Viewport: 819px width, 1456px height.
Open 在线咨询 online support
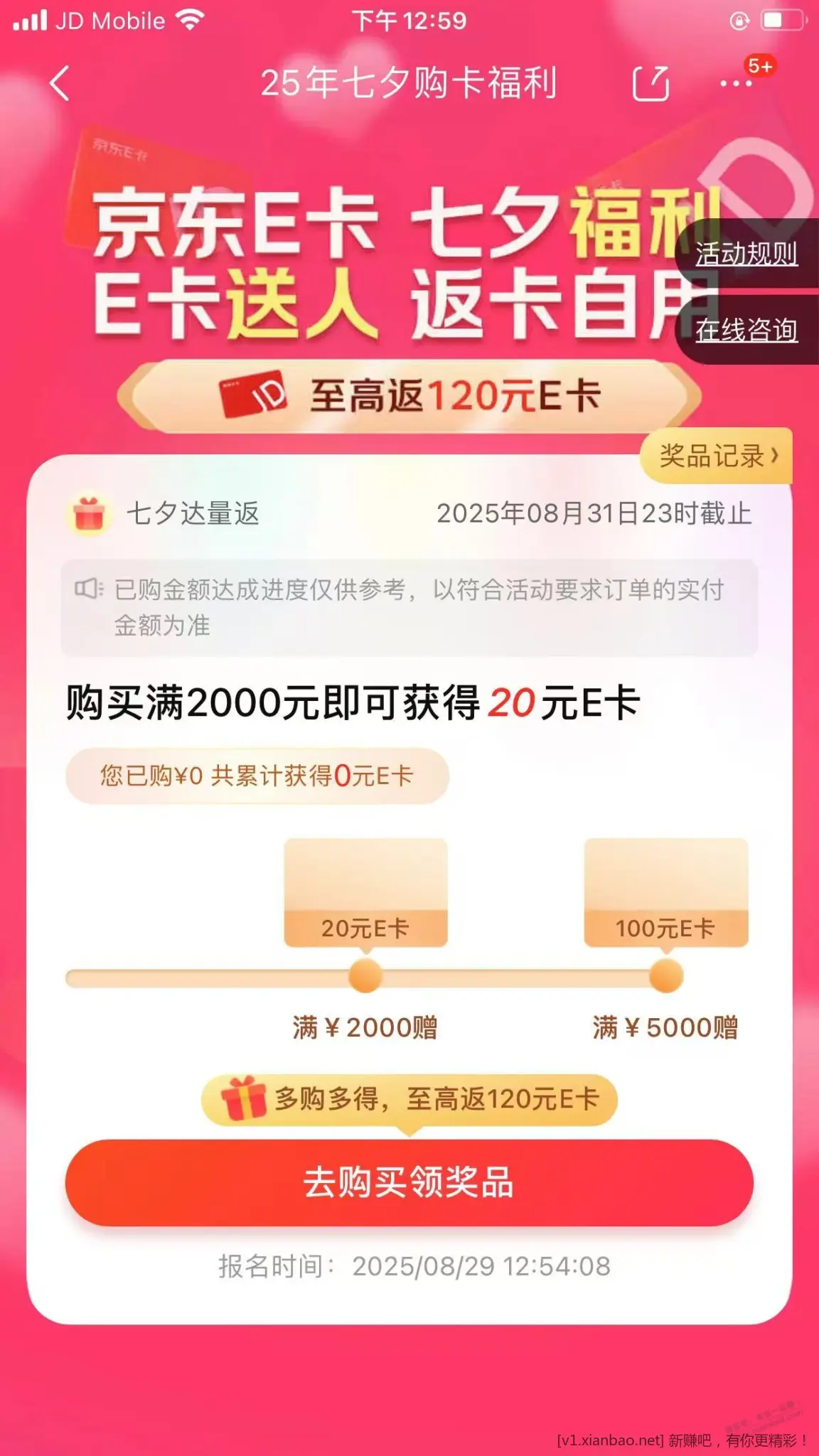(x=746, y=331)
